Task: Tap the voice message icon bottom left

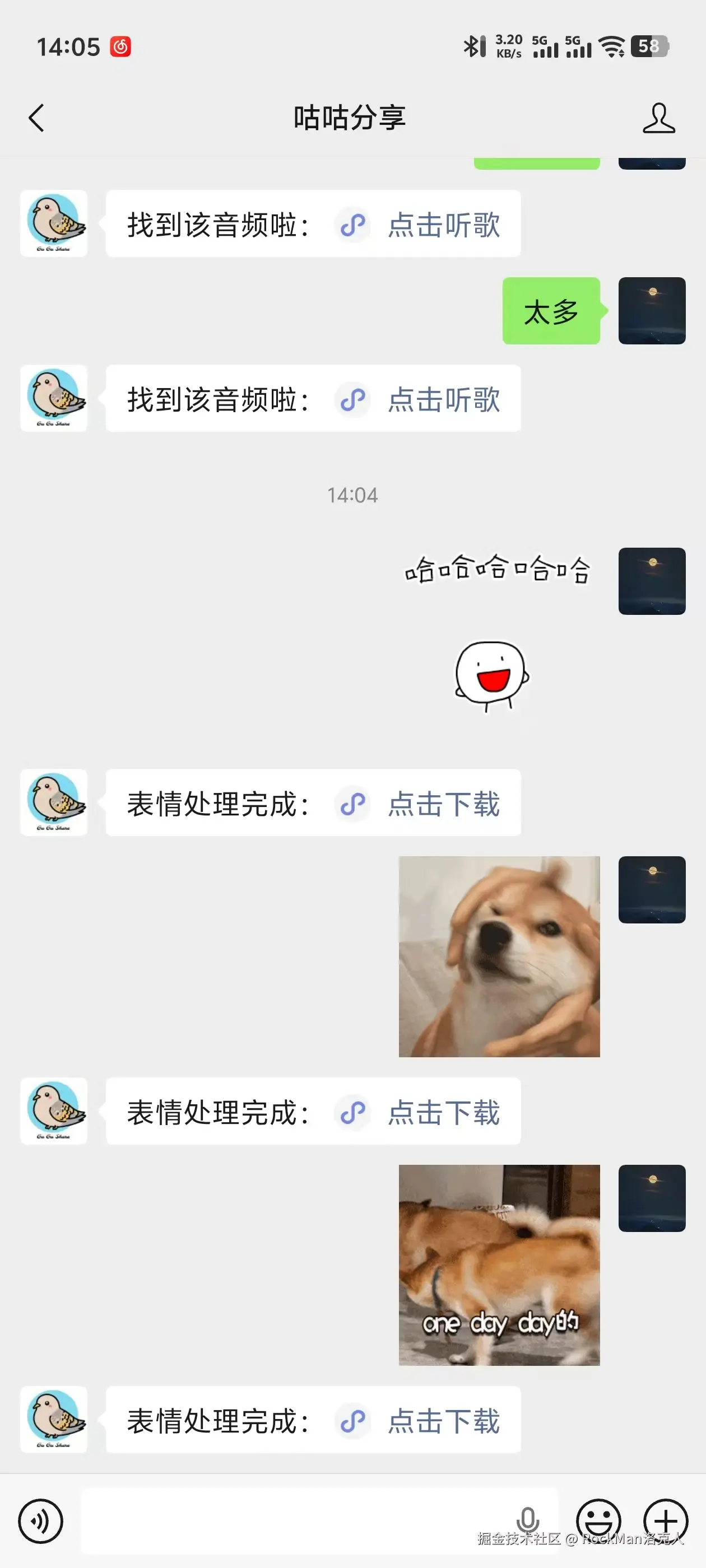Action: point(41,1521)
